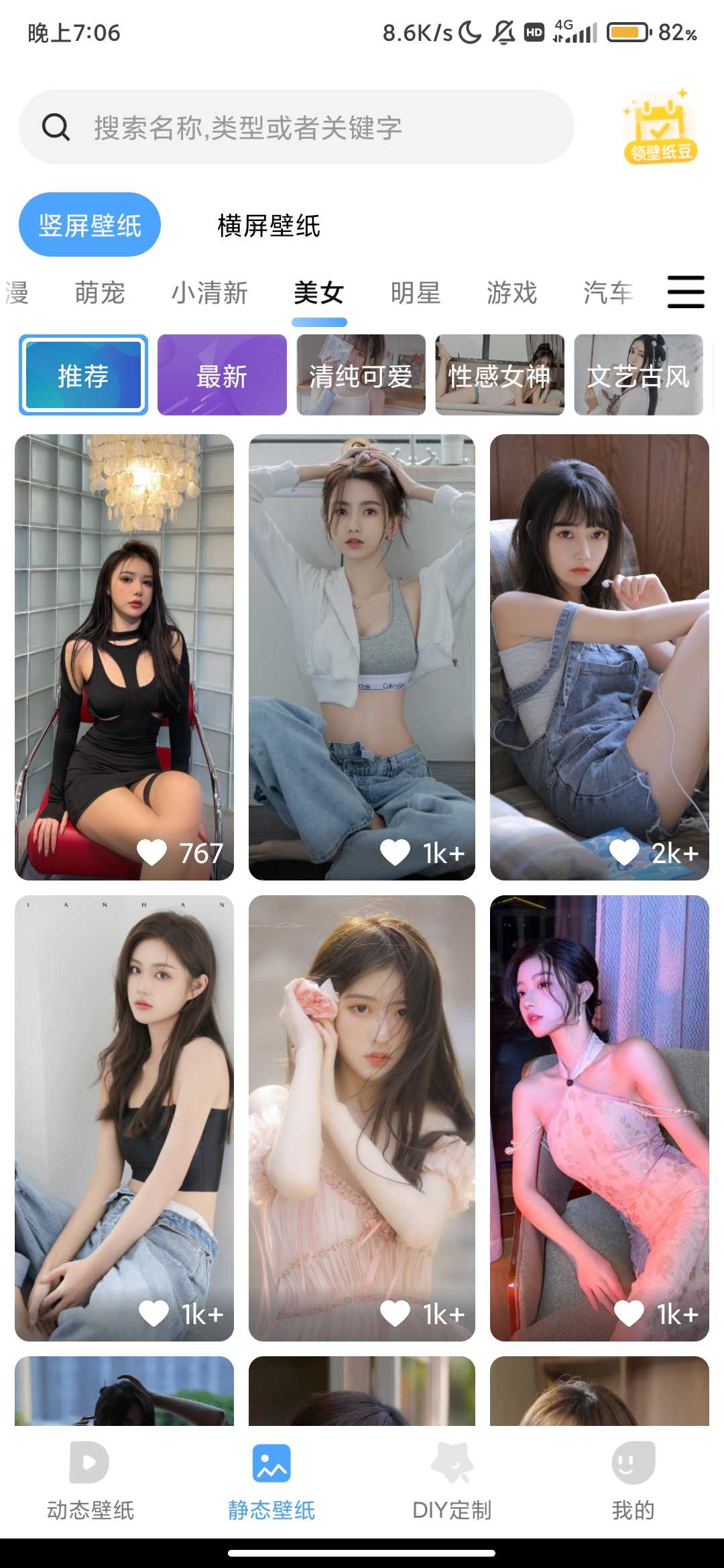
Task: Open the 萌宠 category tab
Action: click(100, 293)
